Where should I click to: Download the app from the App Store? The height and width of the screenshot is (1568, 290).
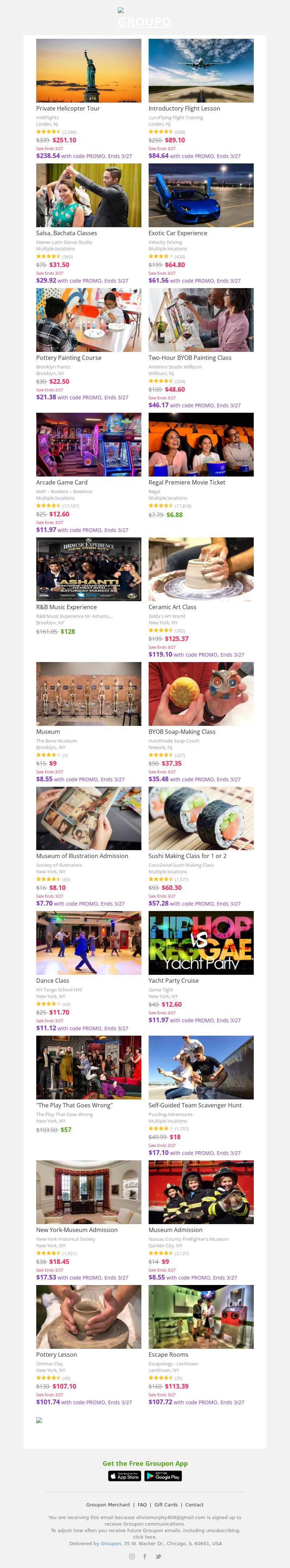pos(125,1476)
